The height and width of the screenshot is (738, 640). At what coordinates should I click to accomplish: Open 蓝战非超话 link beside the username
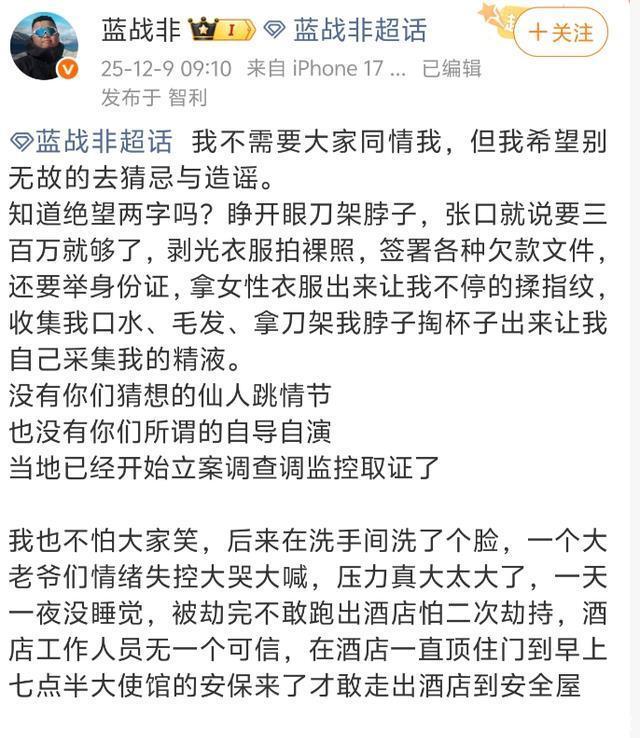[x=345, y=30]
